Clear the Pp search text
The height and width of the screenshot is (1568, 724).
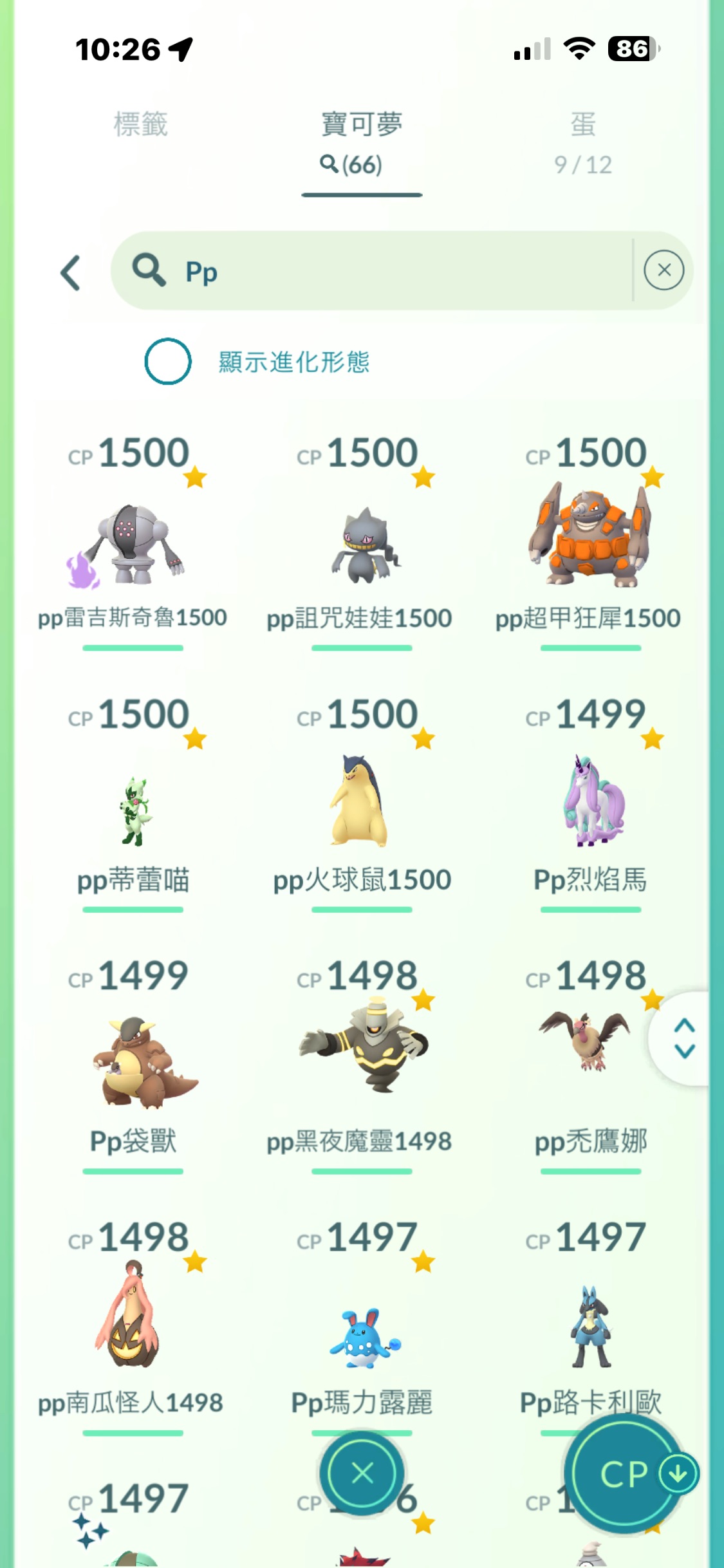[664, 270]
